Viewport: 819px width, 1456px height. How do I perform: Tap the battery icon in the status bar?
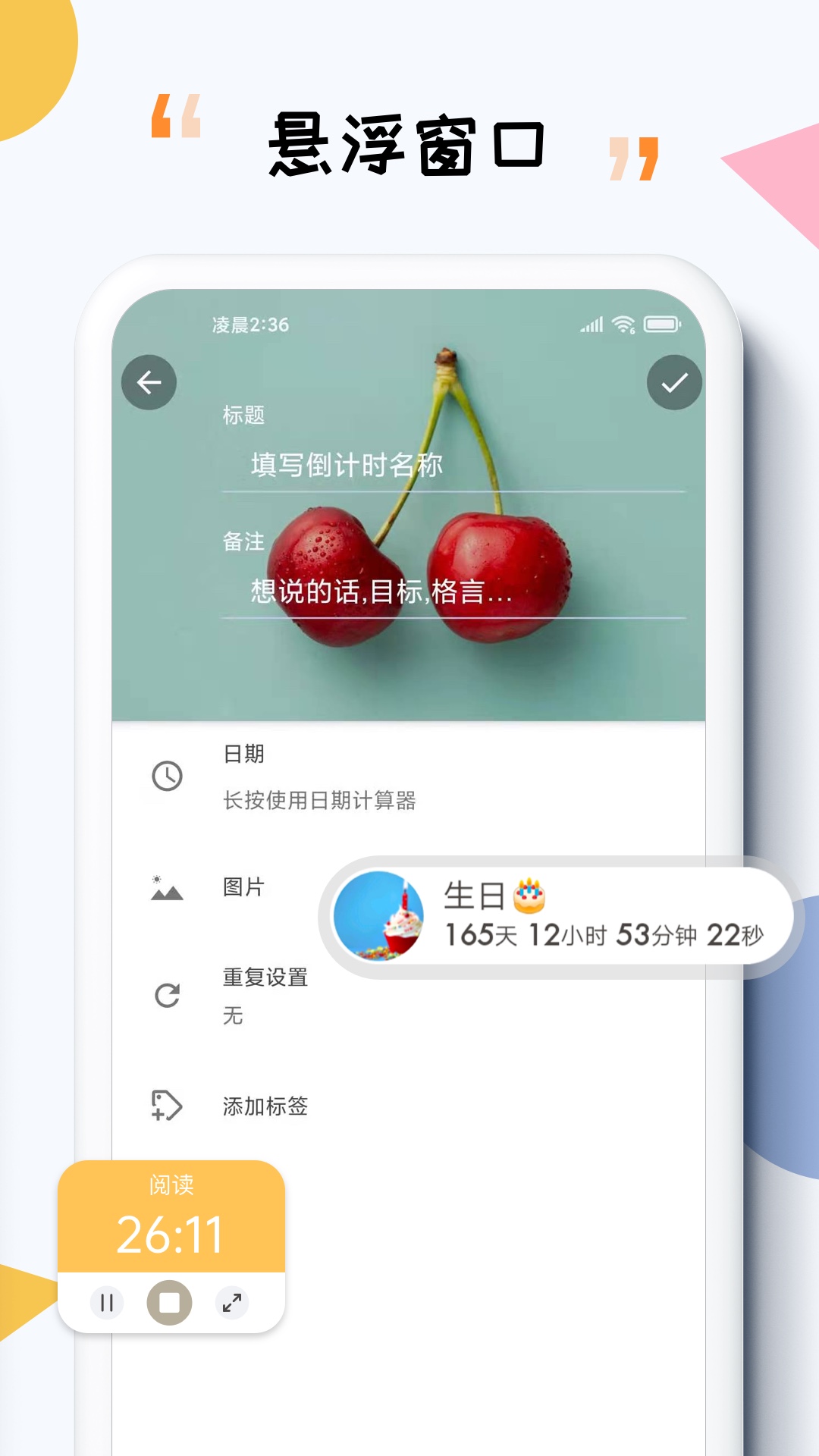point(662,322)
